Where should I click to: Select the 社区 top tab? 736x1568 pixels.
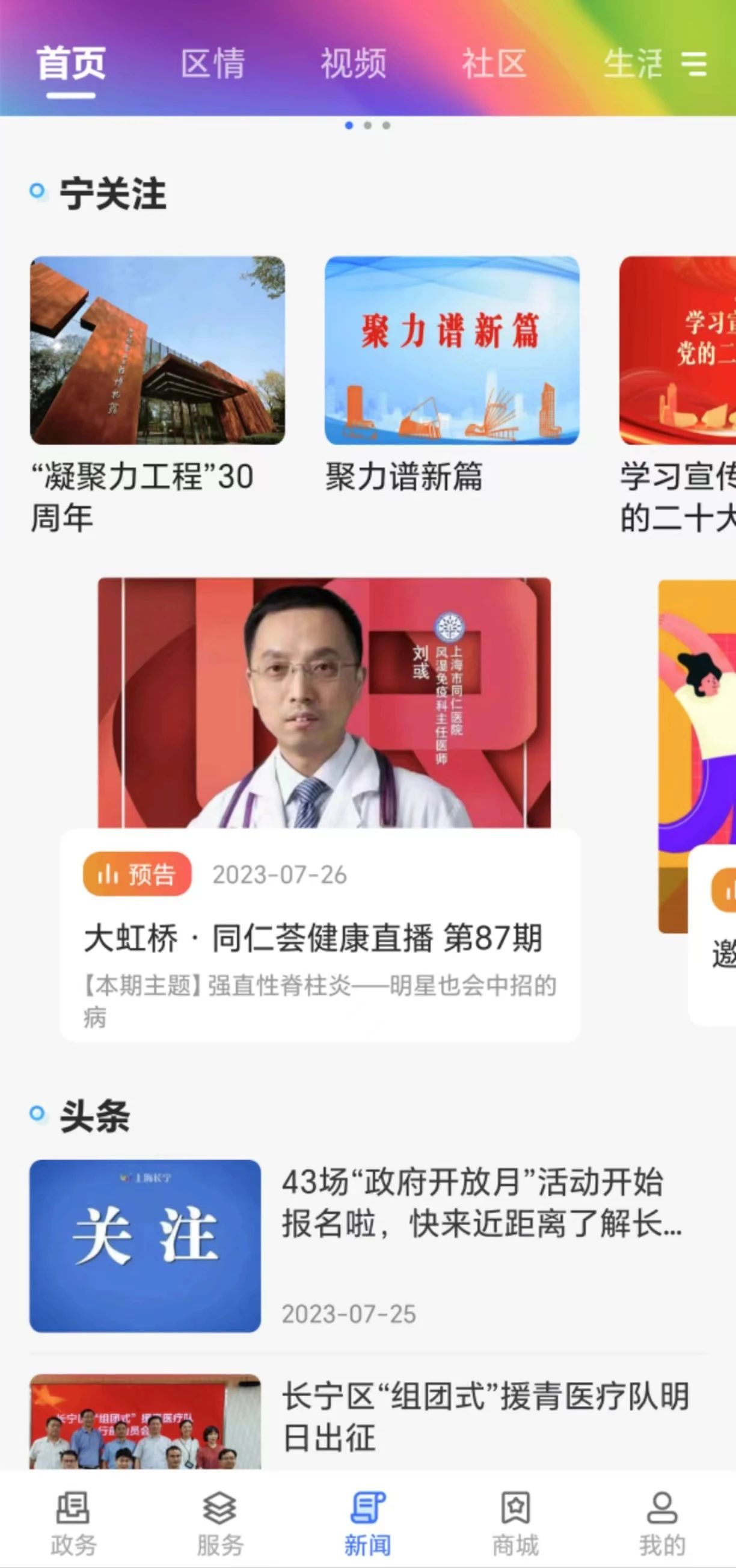[494, 63]
